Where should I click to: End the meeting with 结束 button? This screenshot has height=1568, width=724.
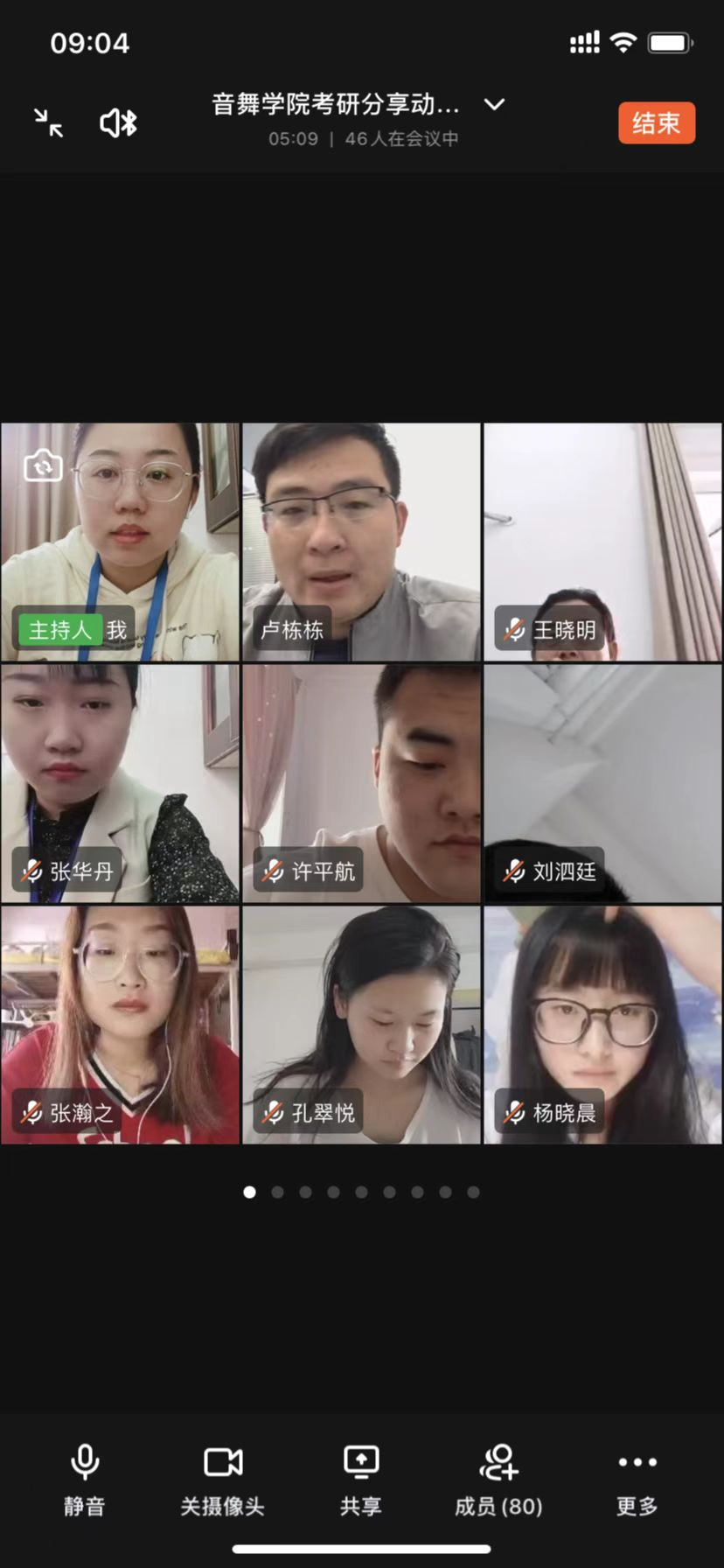pyautogui.click(x=656, y=122)
